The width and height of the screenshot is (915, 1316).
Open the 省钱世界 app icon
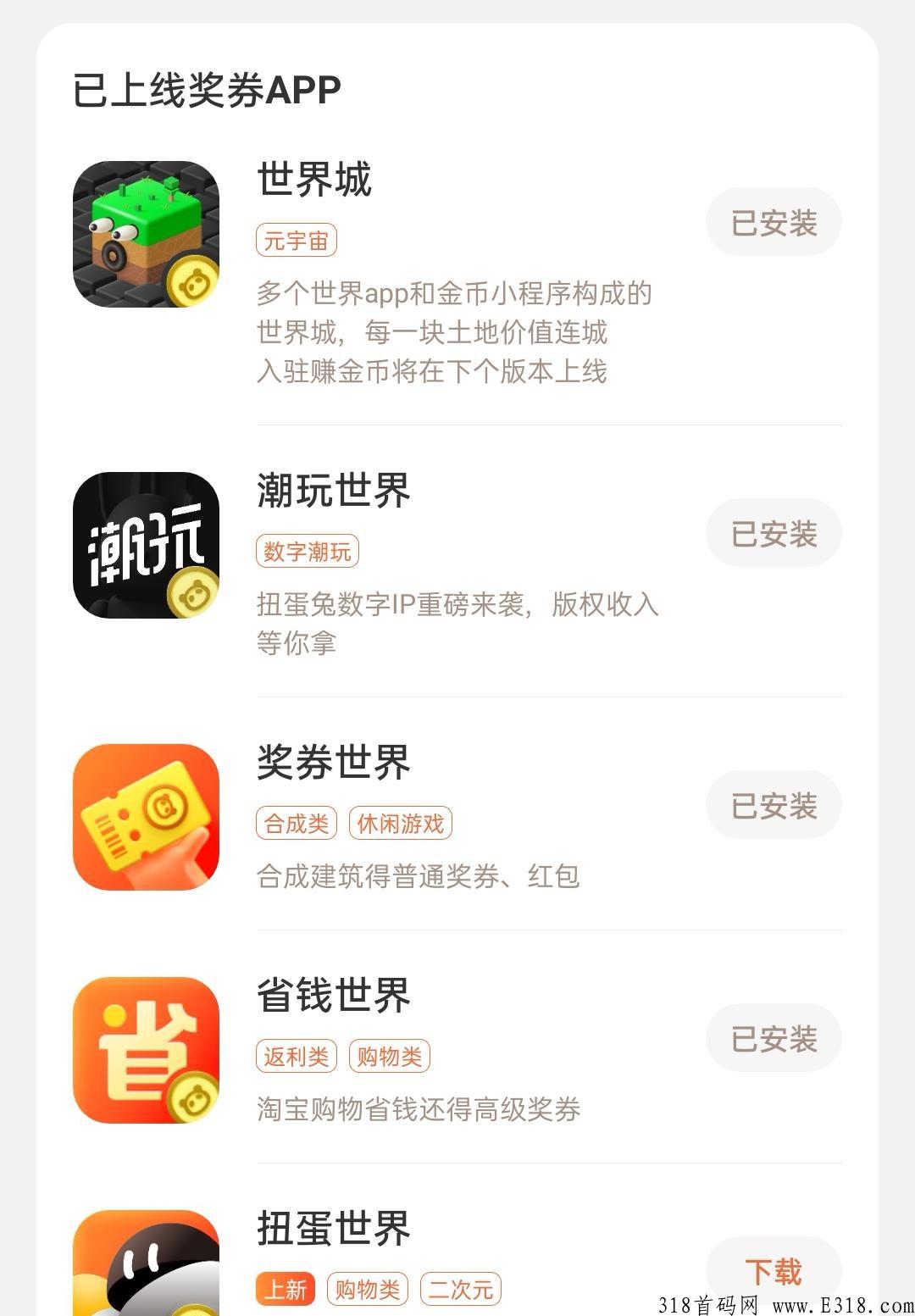tap(147, 1051)
